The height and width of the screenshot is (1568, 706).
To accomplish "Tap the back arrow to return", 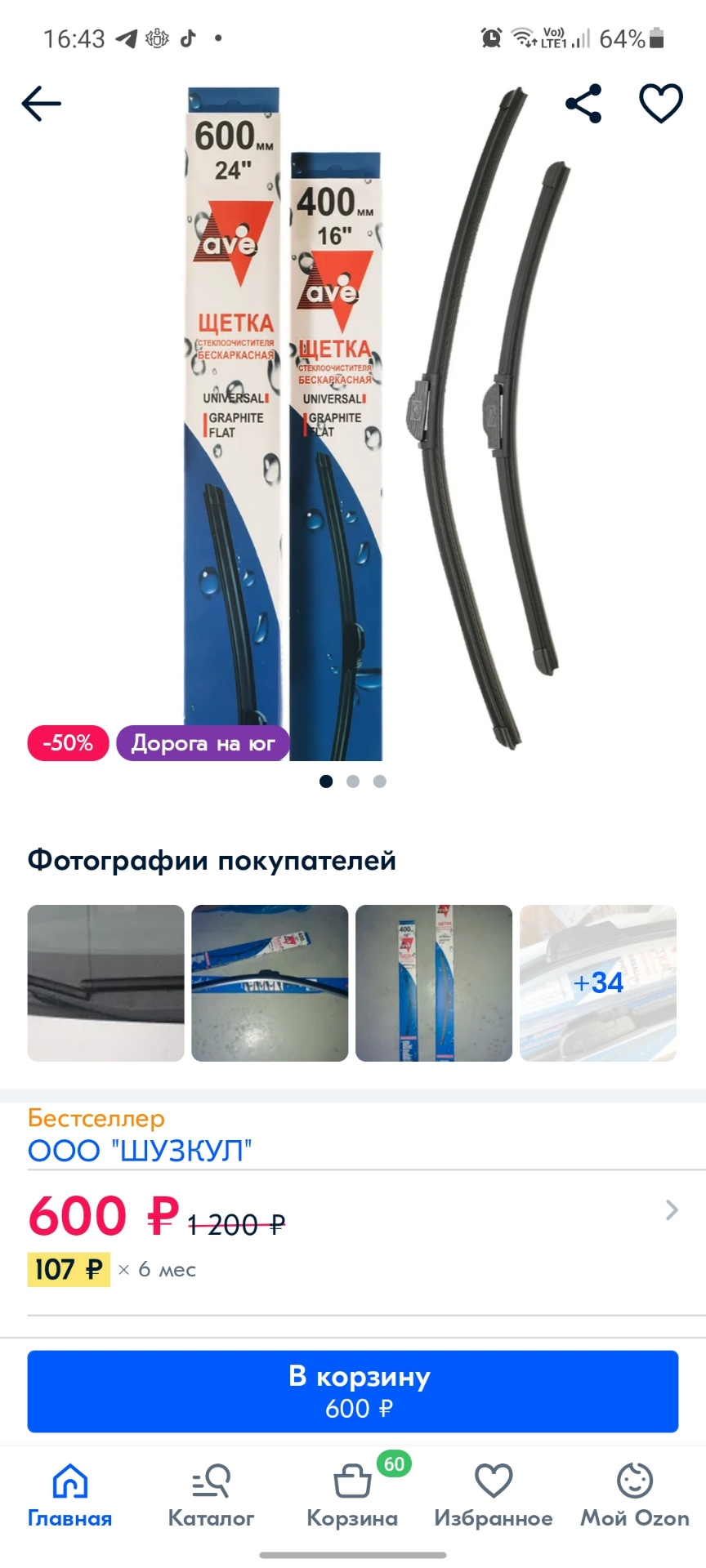I will coord(41,103).
